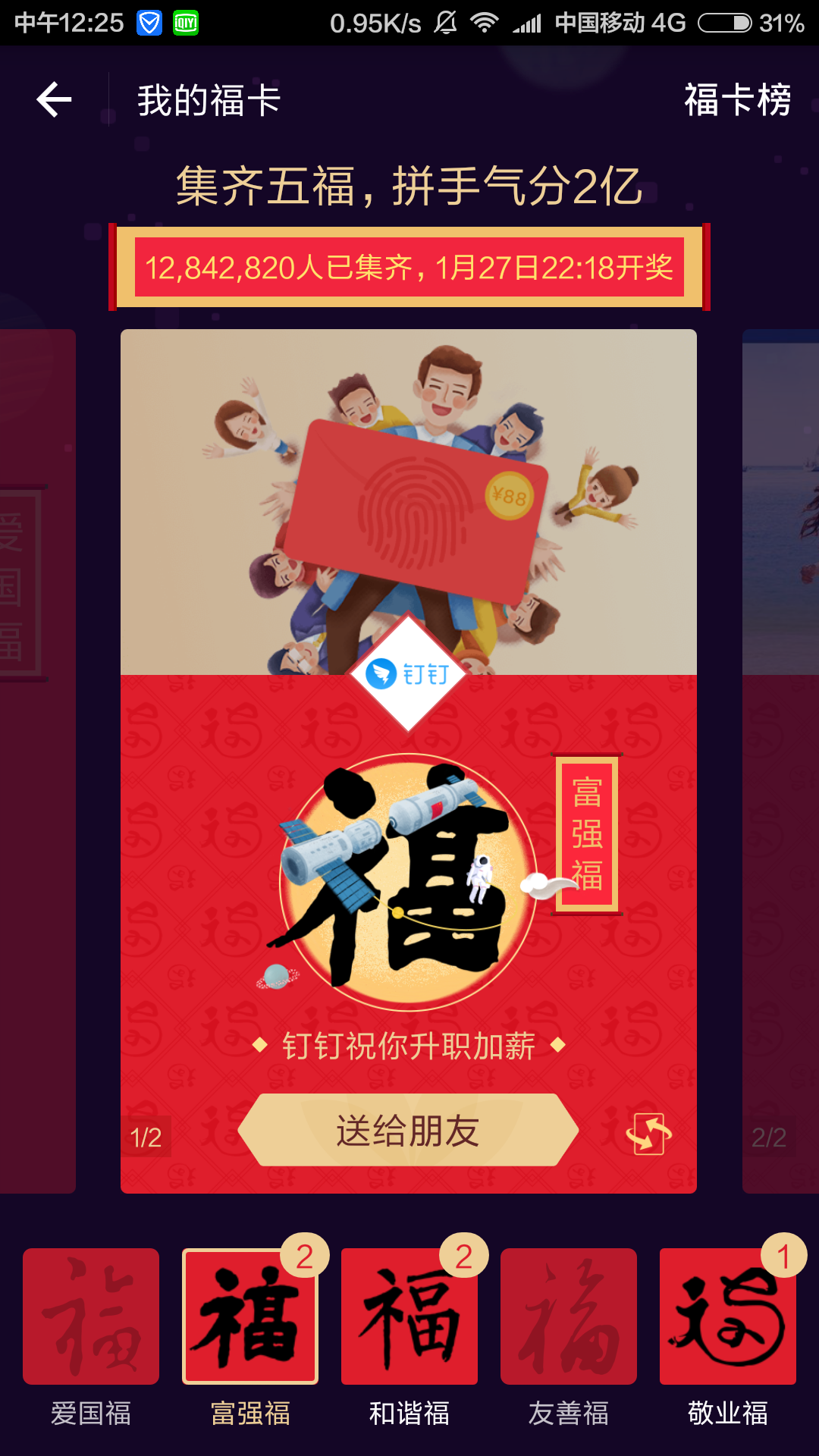Send this card with 送给朋友 button
This screenshot has width=819, height=1456.
tap(408, 1130)
